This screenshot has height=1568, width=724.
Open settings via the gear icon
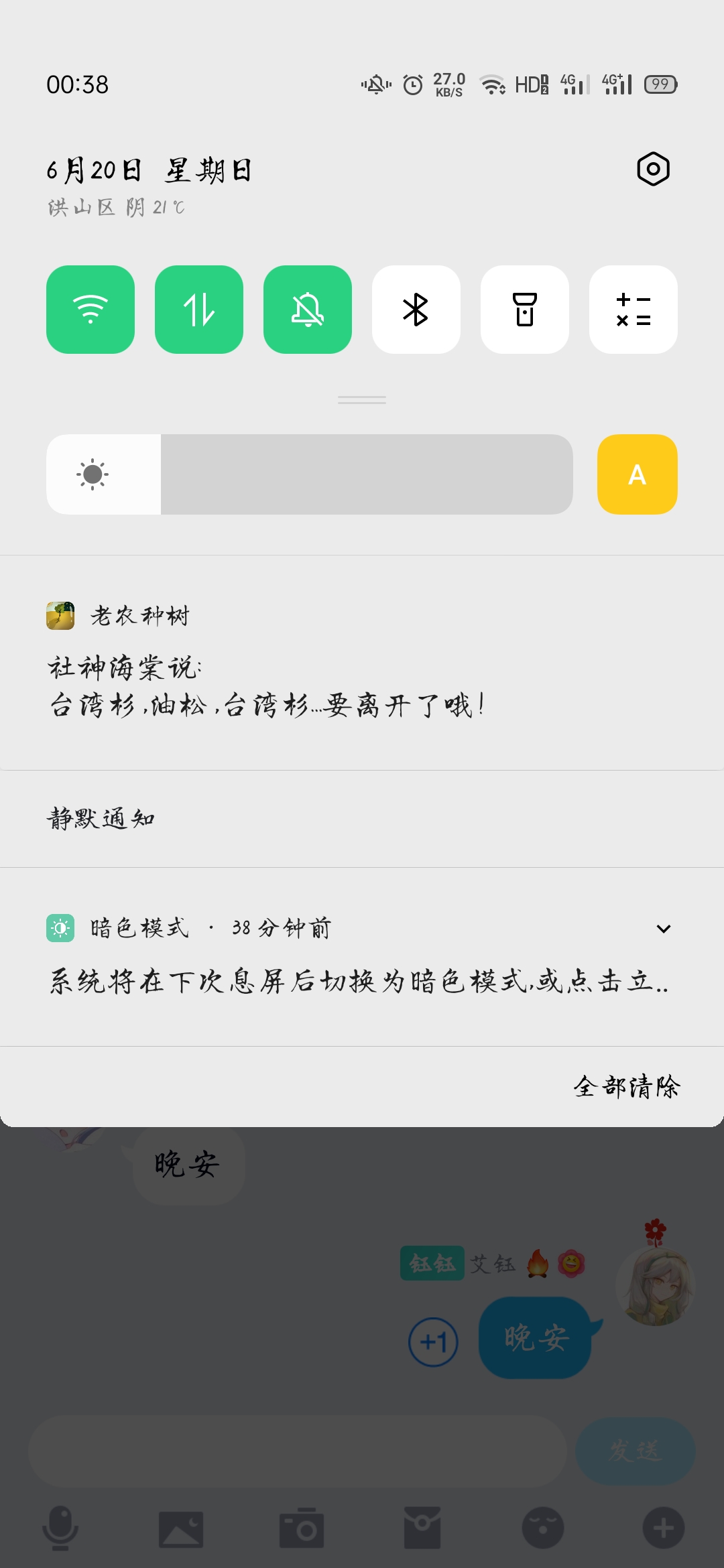coord(654,169)
